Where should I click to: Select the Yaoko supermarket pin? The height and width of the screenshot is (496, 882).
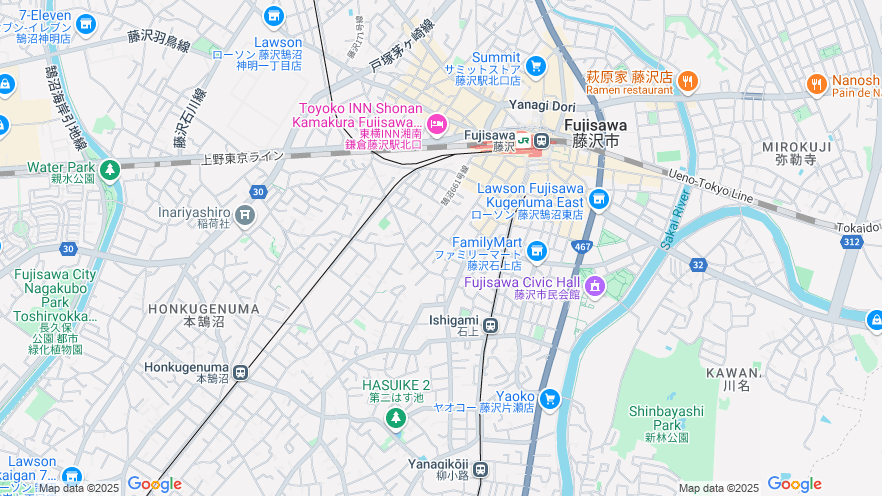[549, 400]
